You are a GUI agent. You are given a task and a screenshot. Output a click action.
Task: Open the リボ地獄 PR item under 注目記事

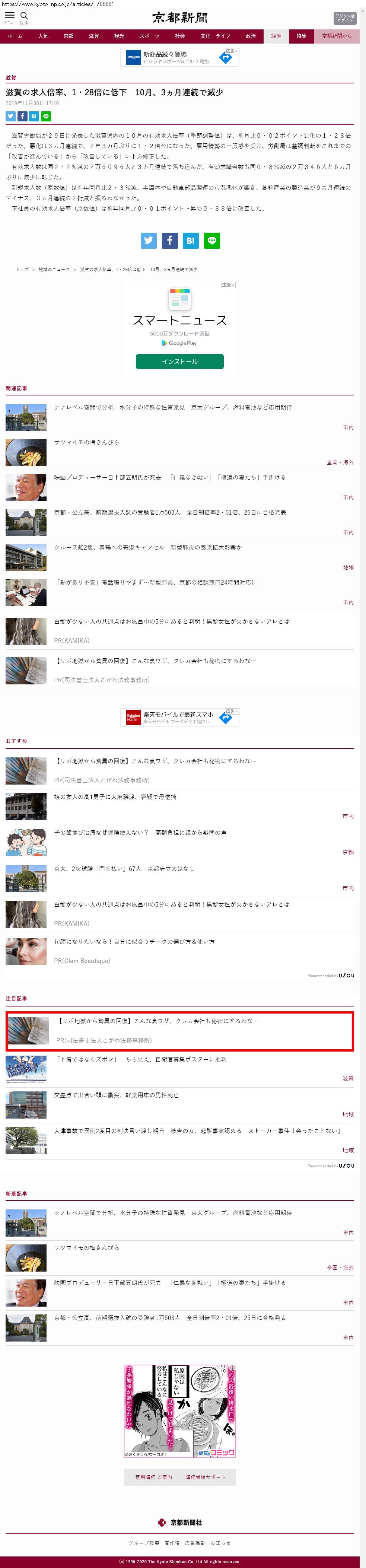pos(158,1021)
